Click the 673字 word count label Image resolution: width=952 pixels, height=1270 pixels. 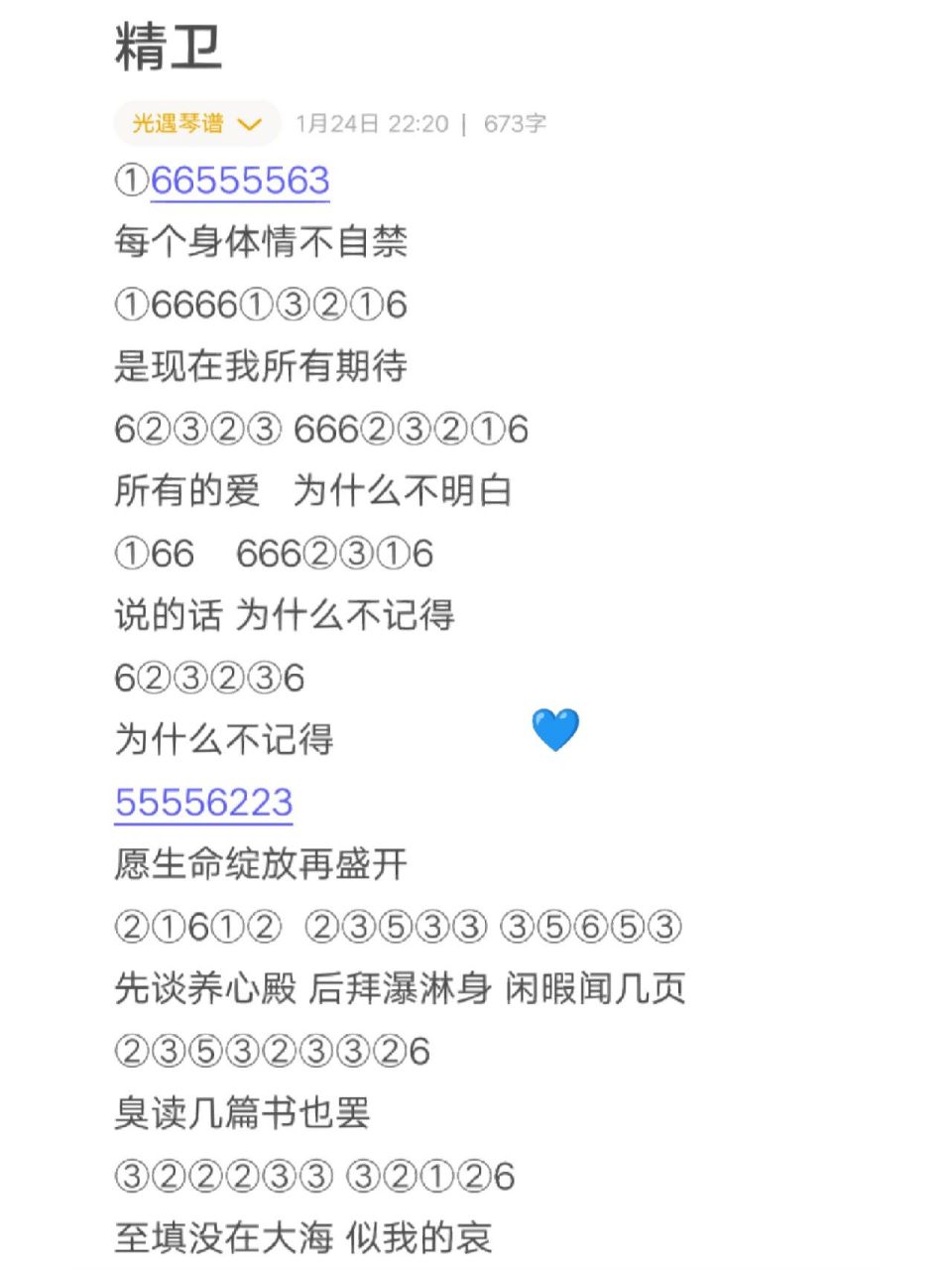coord(514,123)
